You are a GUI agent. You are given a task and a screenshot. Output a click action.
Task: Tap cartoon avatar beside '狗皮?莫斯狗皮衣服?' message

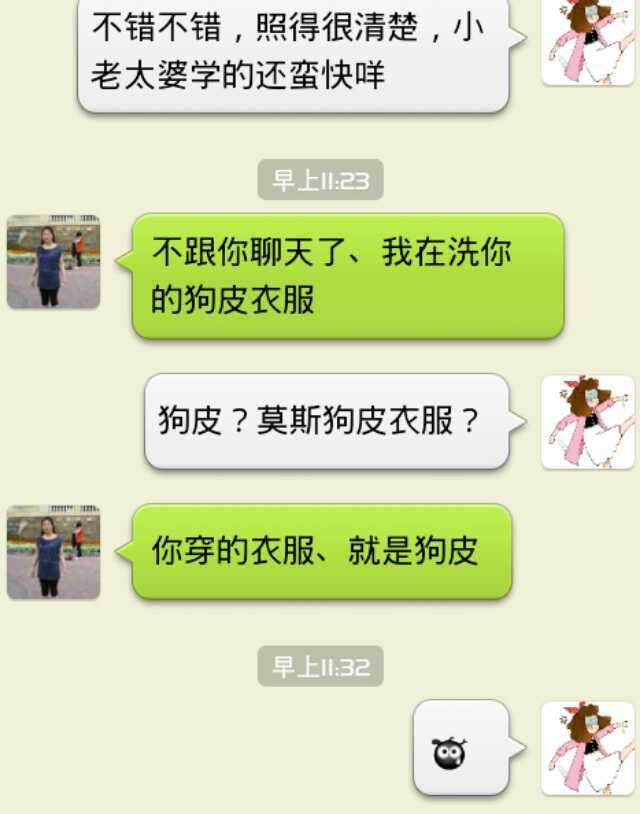click(x=587, y=422)
